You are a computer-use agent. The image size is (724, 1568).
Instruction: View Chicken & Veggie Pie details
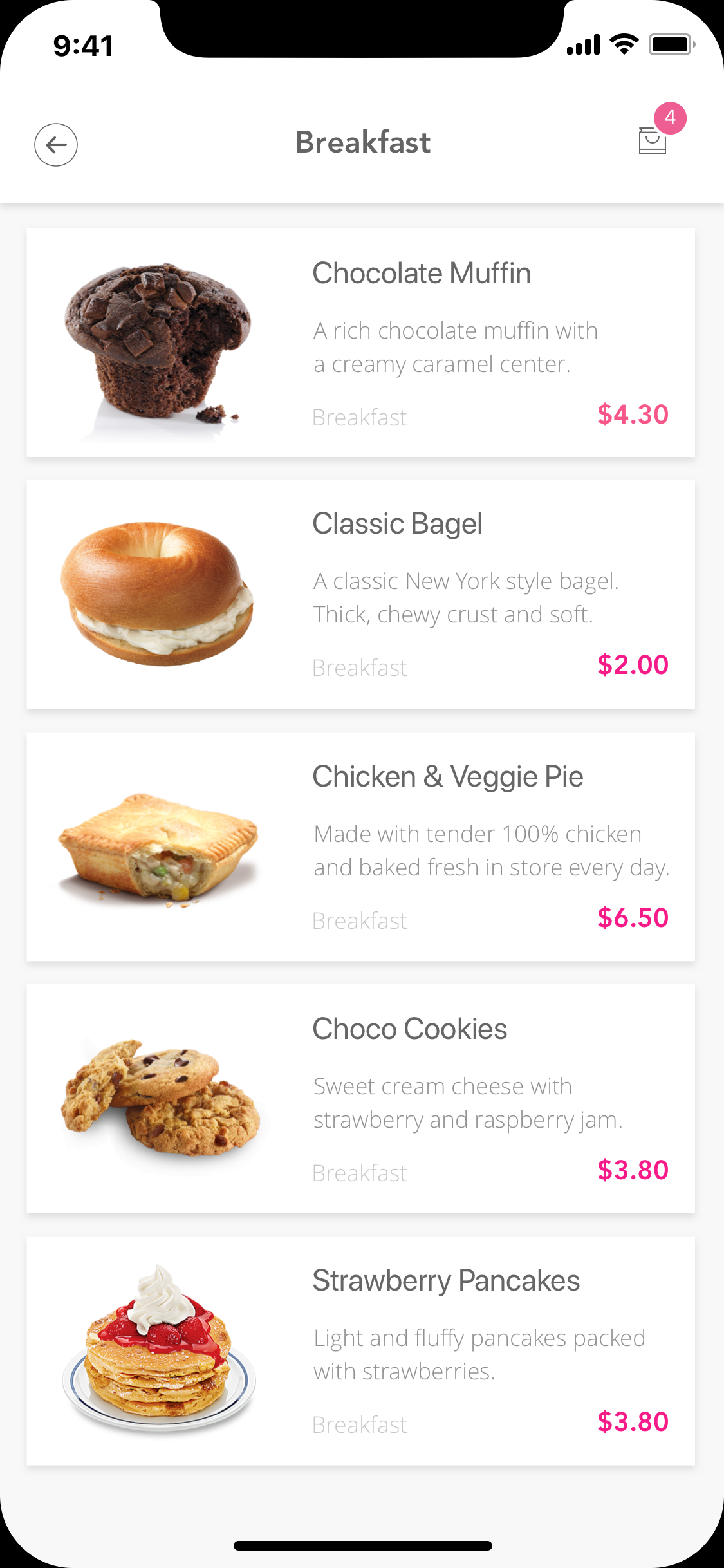(x=360, y=846)
